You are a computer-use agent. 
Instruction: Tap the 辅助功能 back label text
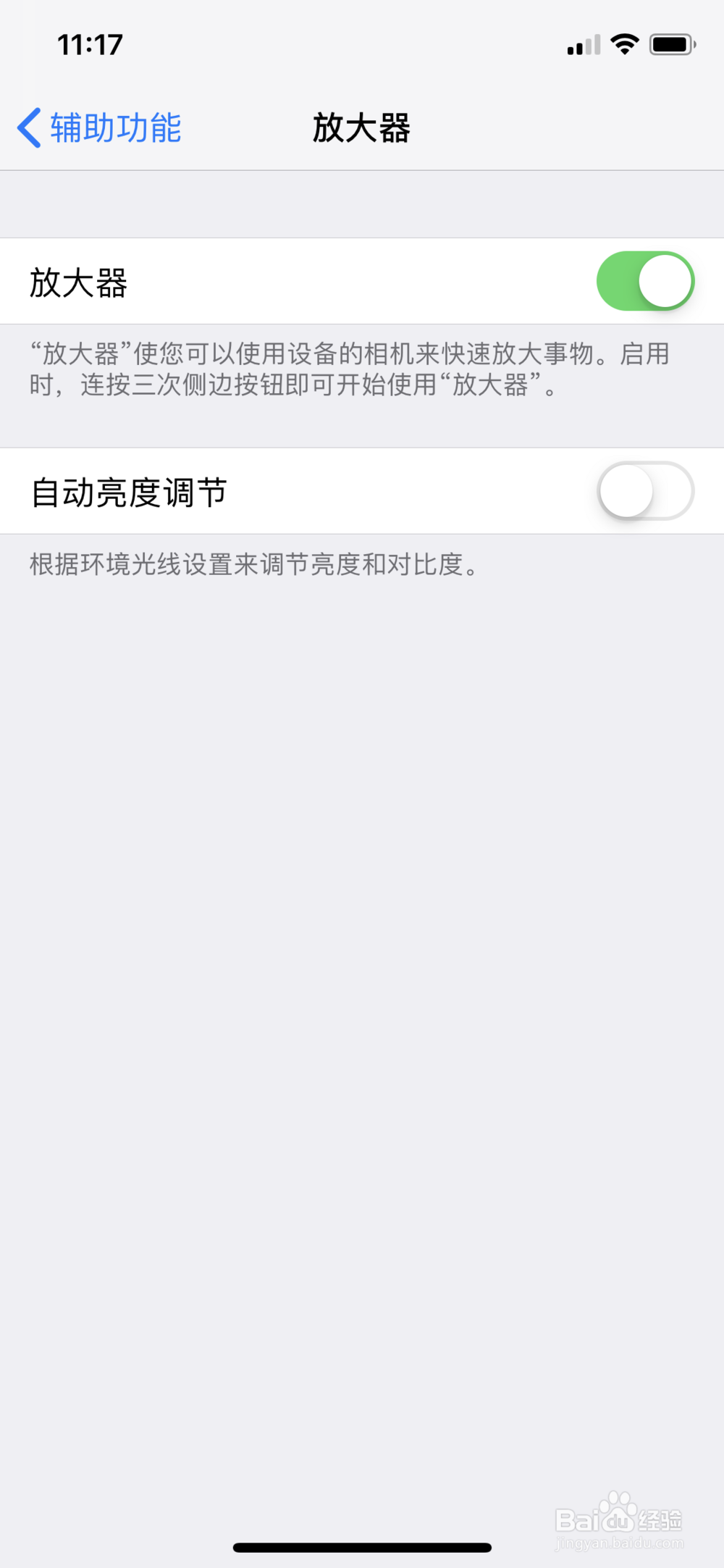pos(116,127)
